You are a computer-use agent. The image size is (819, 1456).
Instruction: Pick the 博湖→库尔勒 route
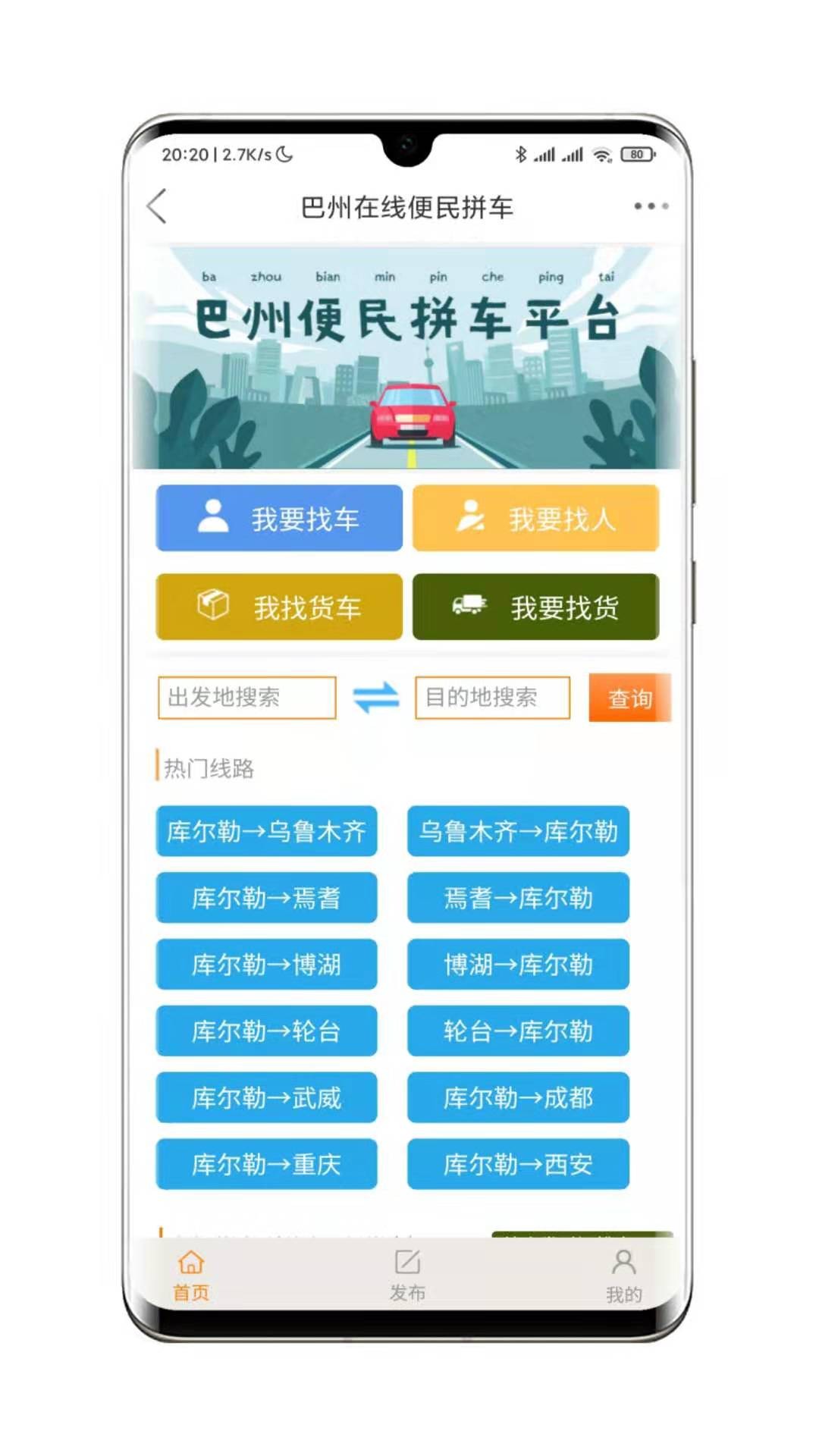[x=518, y=965]
